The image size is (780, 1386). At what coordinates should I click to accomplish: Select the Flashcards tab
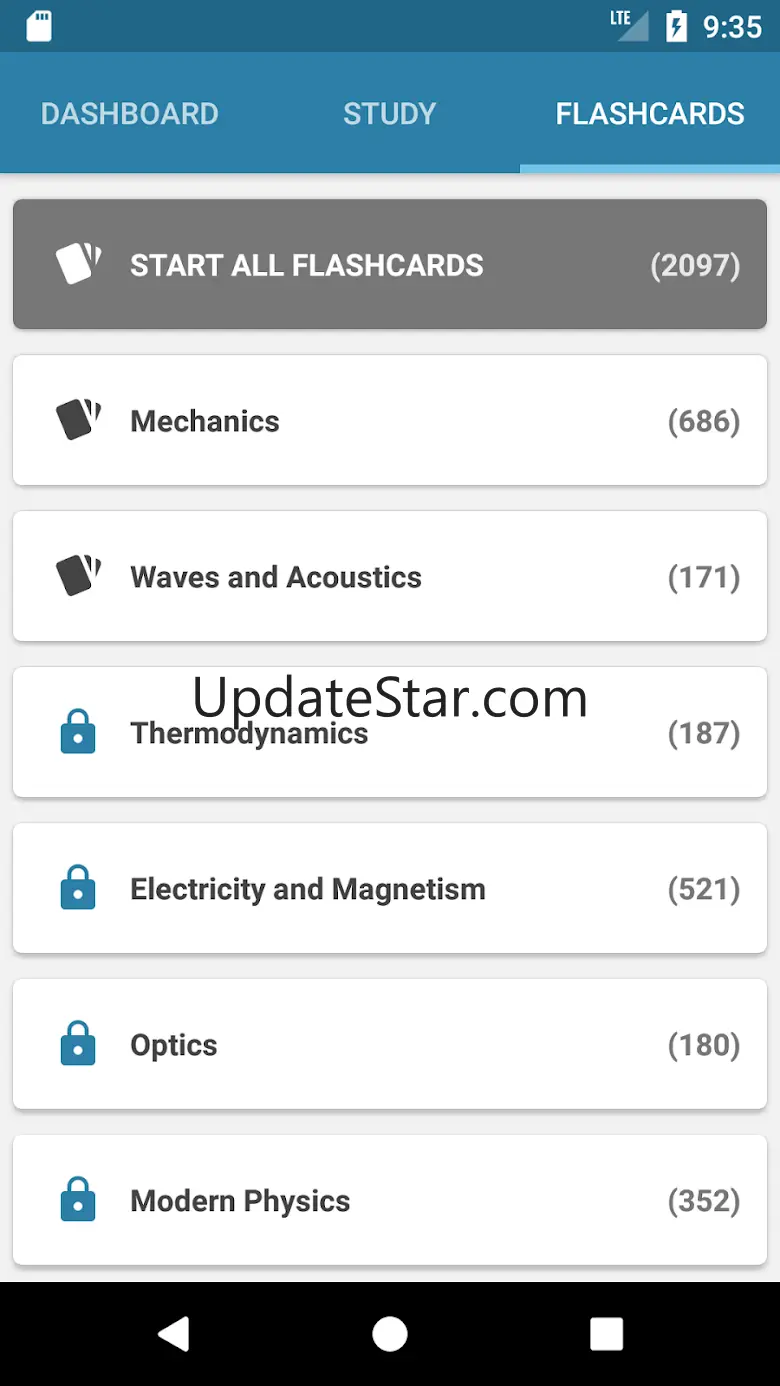coord(650,114)
